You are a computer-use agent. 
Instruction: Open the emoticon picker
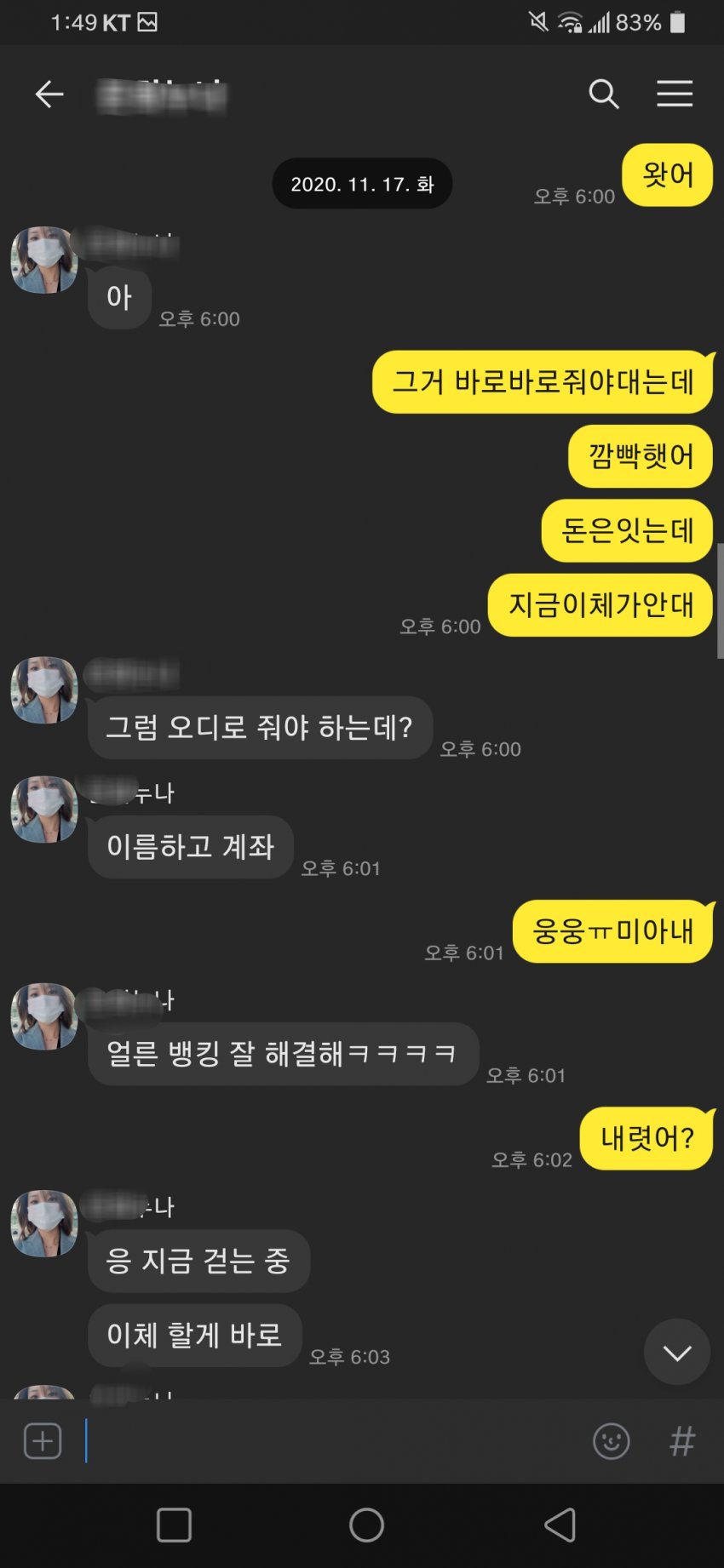coord(611,1441)
